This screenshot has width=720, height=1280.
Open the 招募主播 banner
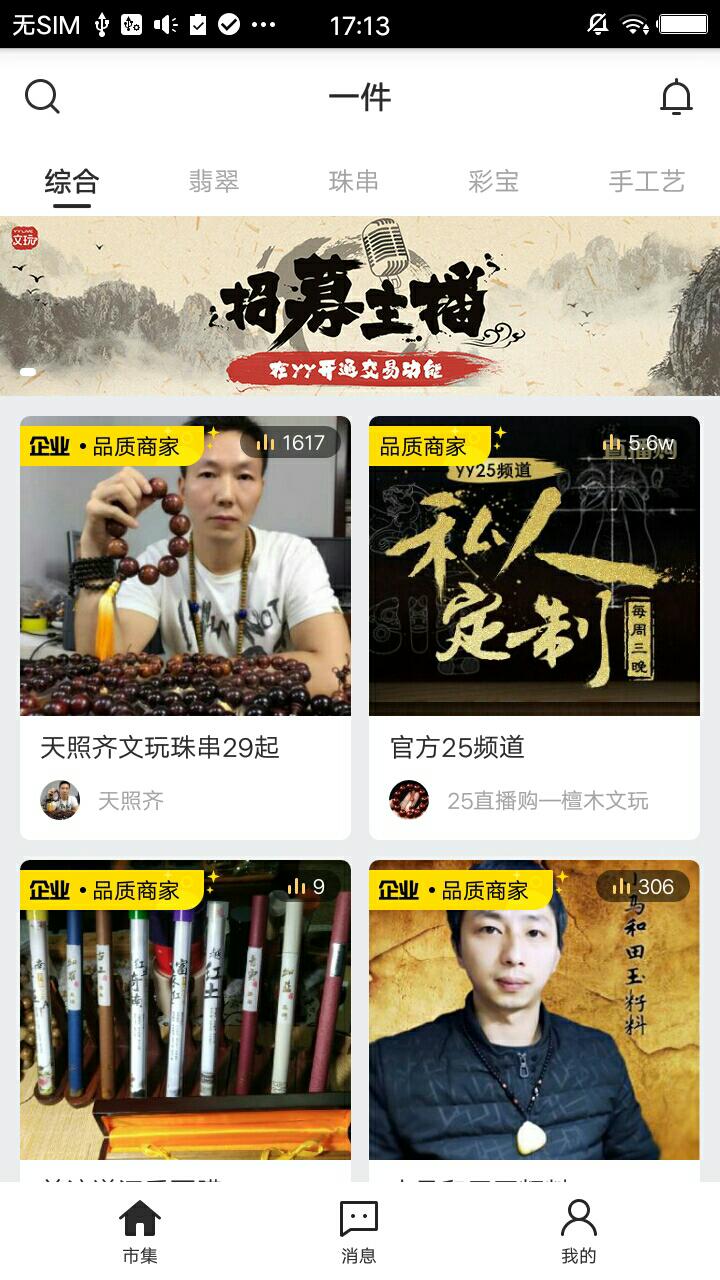click(360, 306)
